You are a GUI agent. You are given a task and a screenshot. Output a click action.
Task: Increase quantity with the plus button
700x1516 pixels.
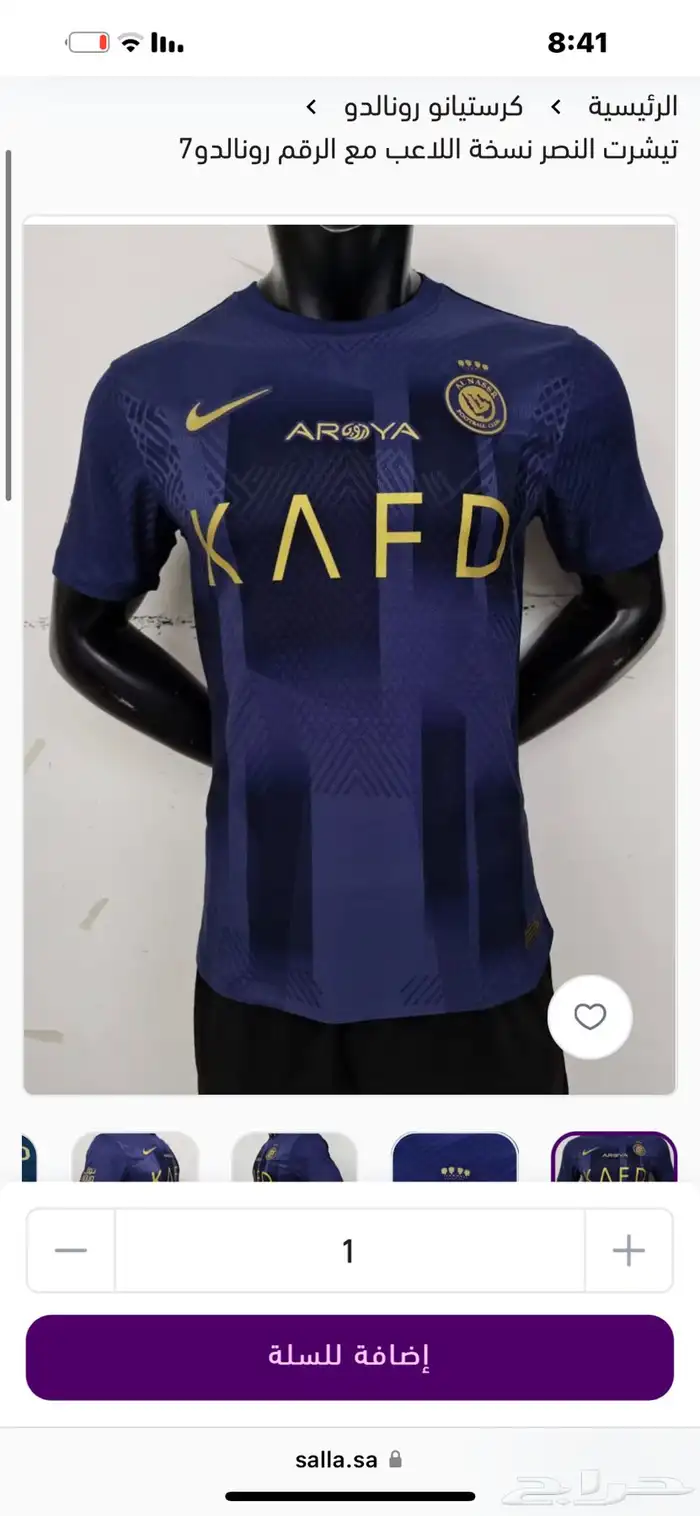(x=628, y=1251)
